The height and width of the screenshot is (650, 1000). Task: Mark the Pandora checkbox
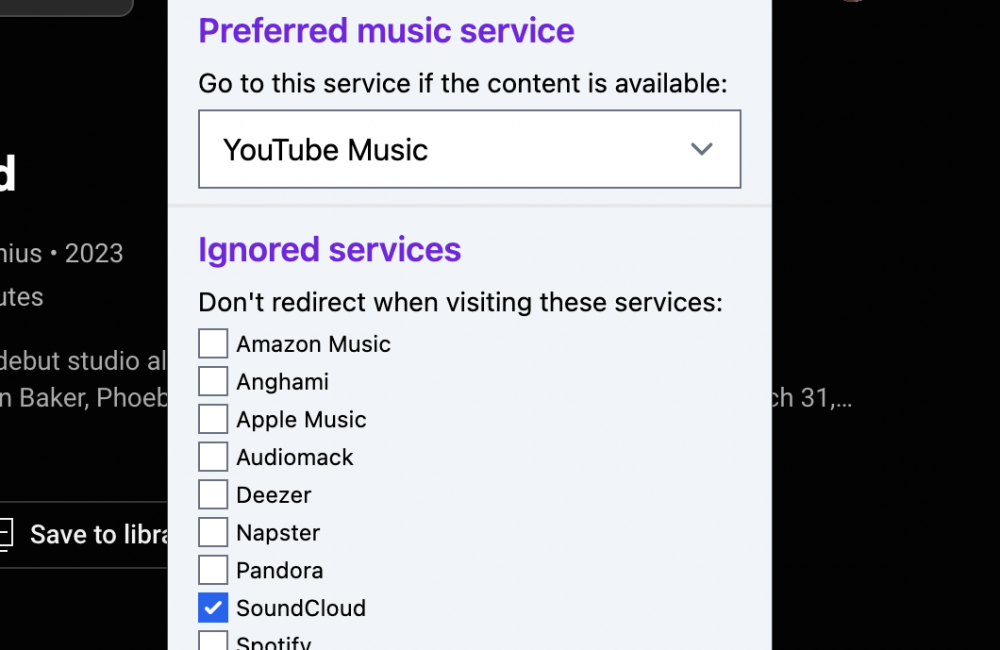[x=213, y=570]
